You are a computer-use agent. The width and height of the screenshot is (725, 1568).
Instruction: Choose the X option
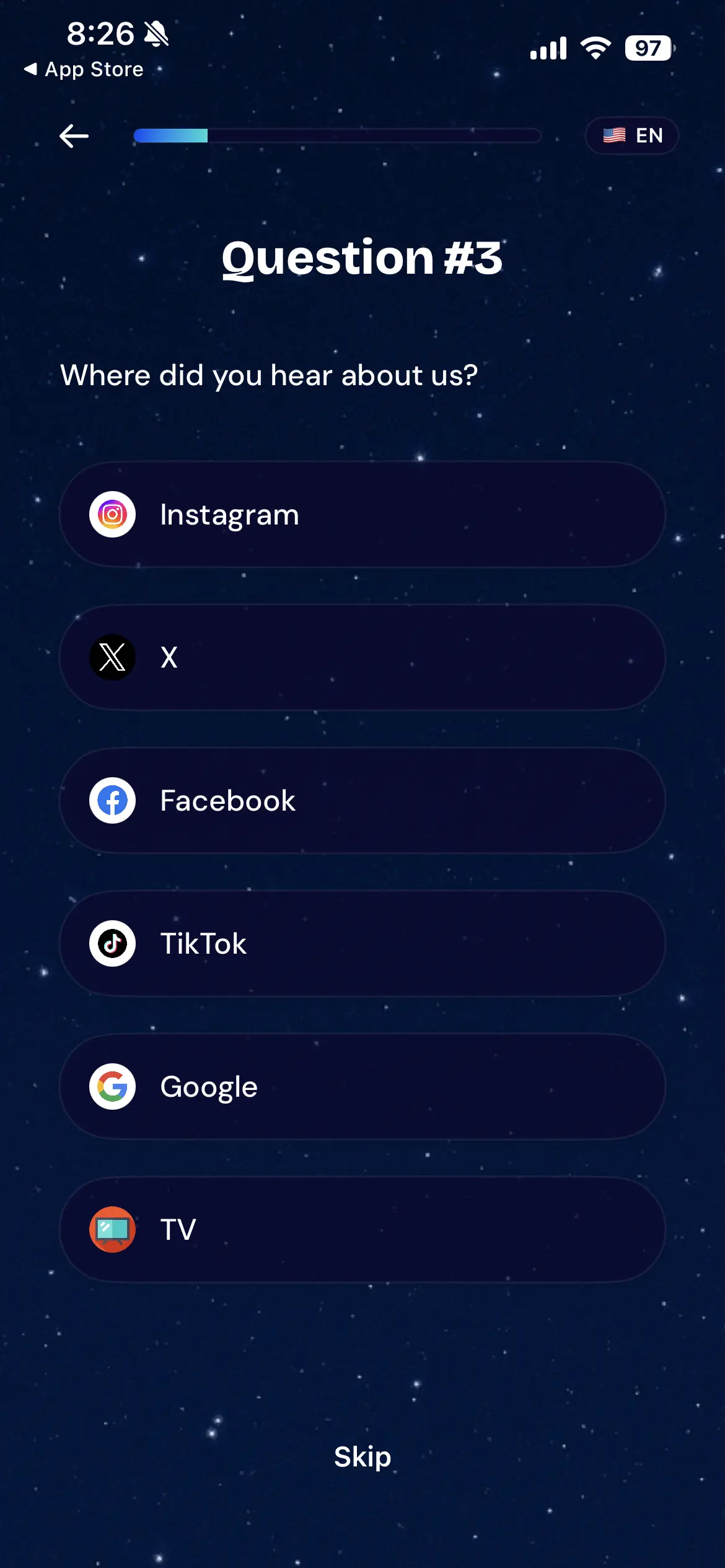click(x=362, y=658)
